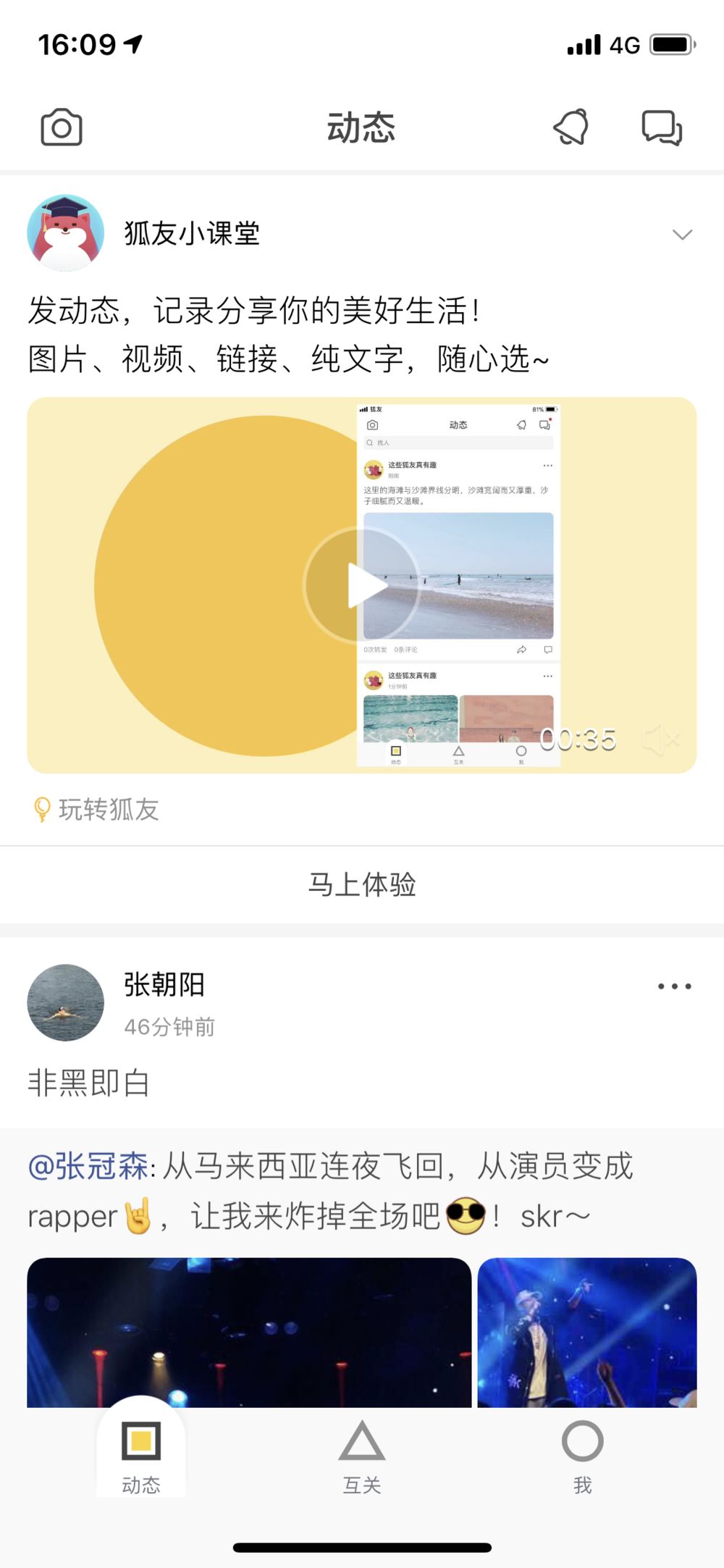View 狐友小课堂 profile avatar
This screenshot has width=724, height=1568.
66,233
